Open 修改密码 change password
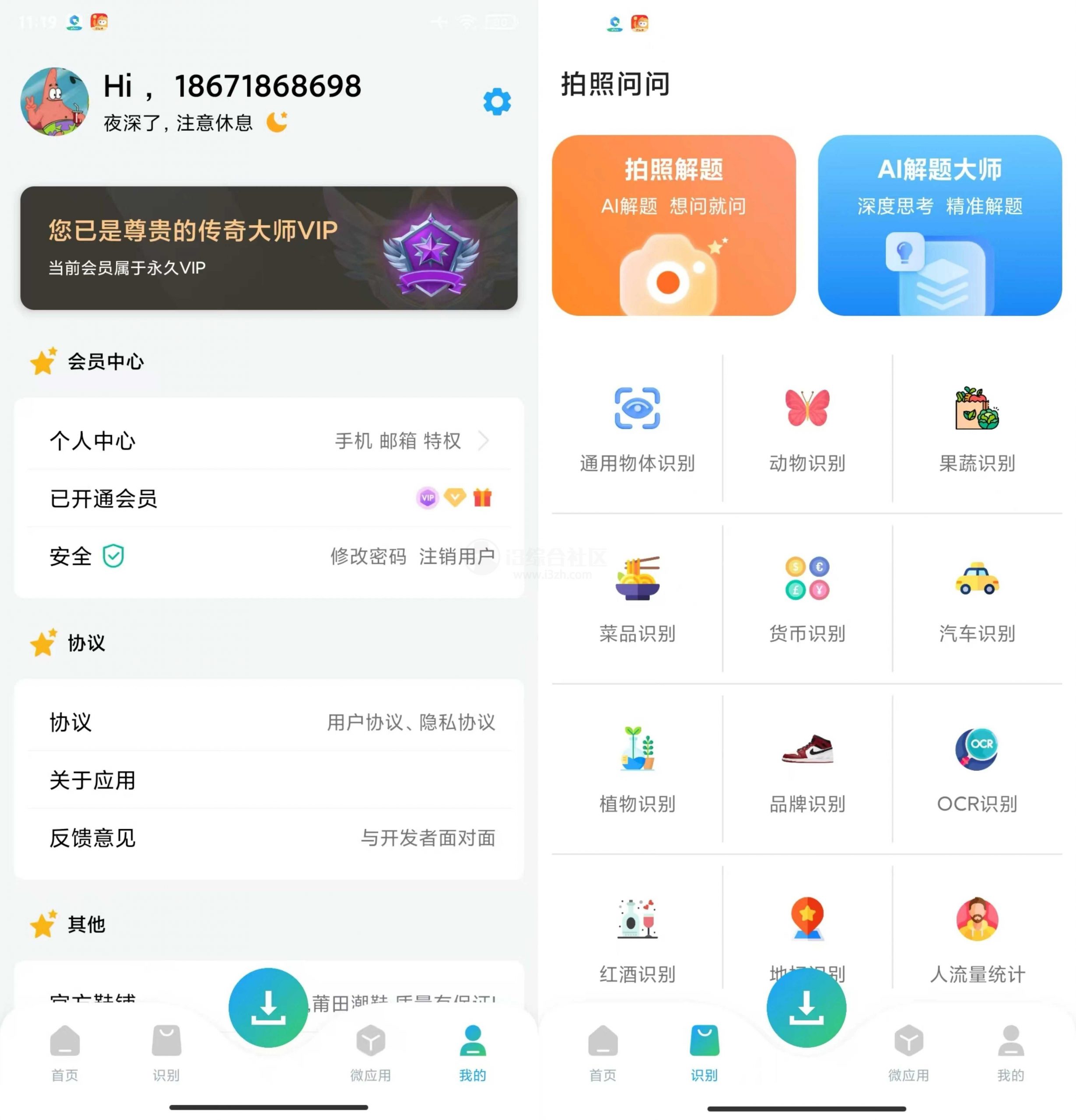This screenshot has width=1076, height=1120. tap(368, 556)
